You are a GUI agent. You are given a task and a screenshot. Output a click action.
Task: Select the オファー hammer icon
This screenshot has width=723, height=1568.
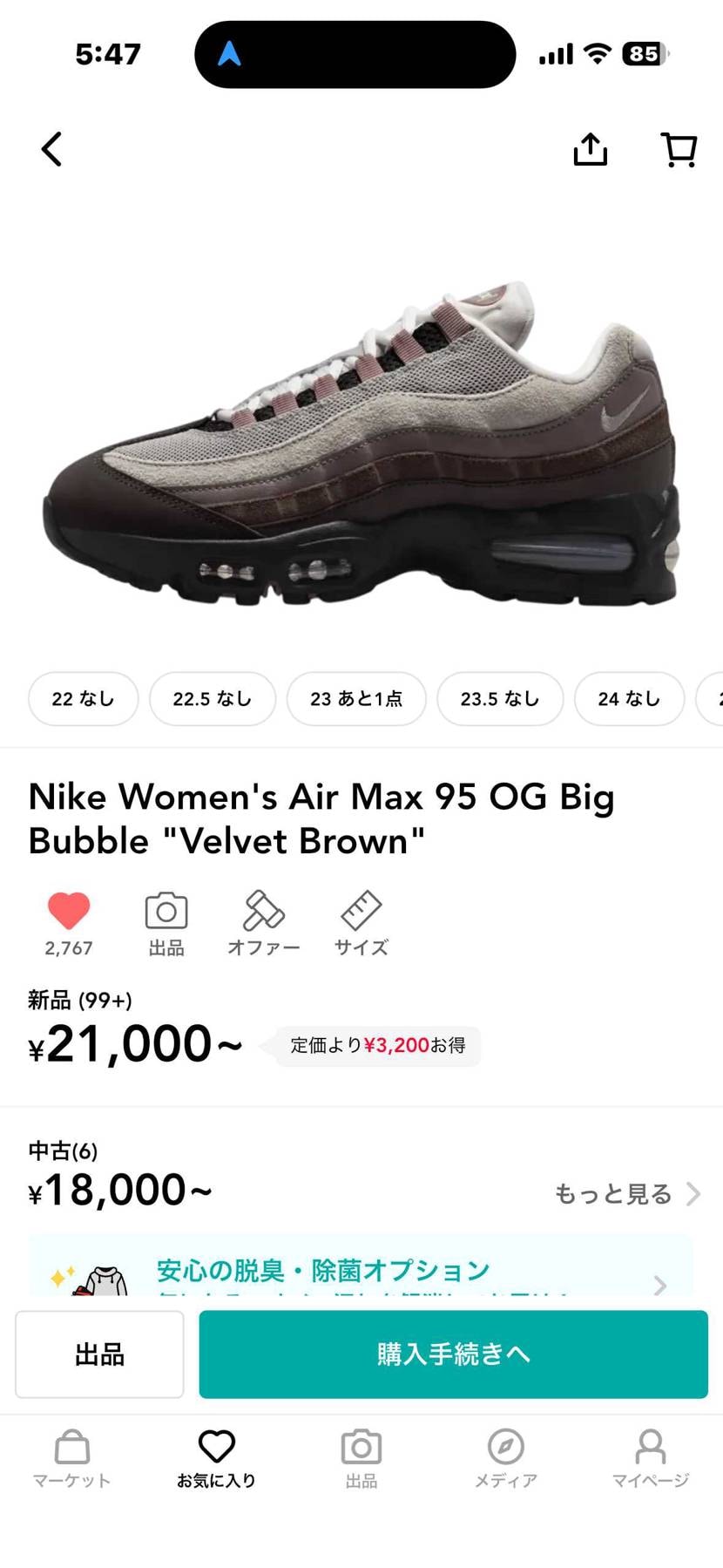click(263, 913)
